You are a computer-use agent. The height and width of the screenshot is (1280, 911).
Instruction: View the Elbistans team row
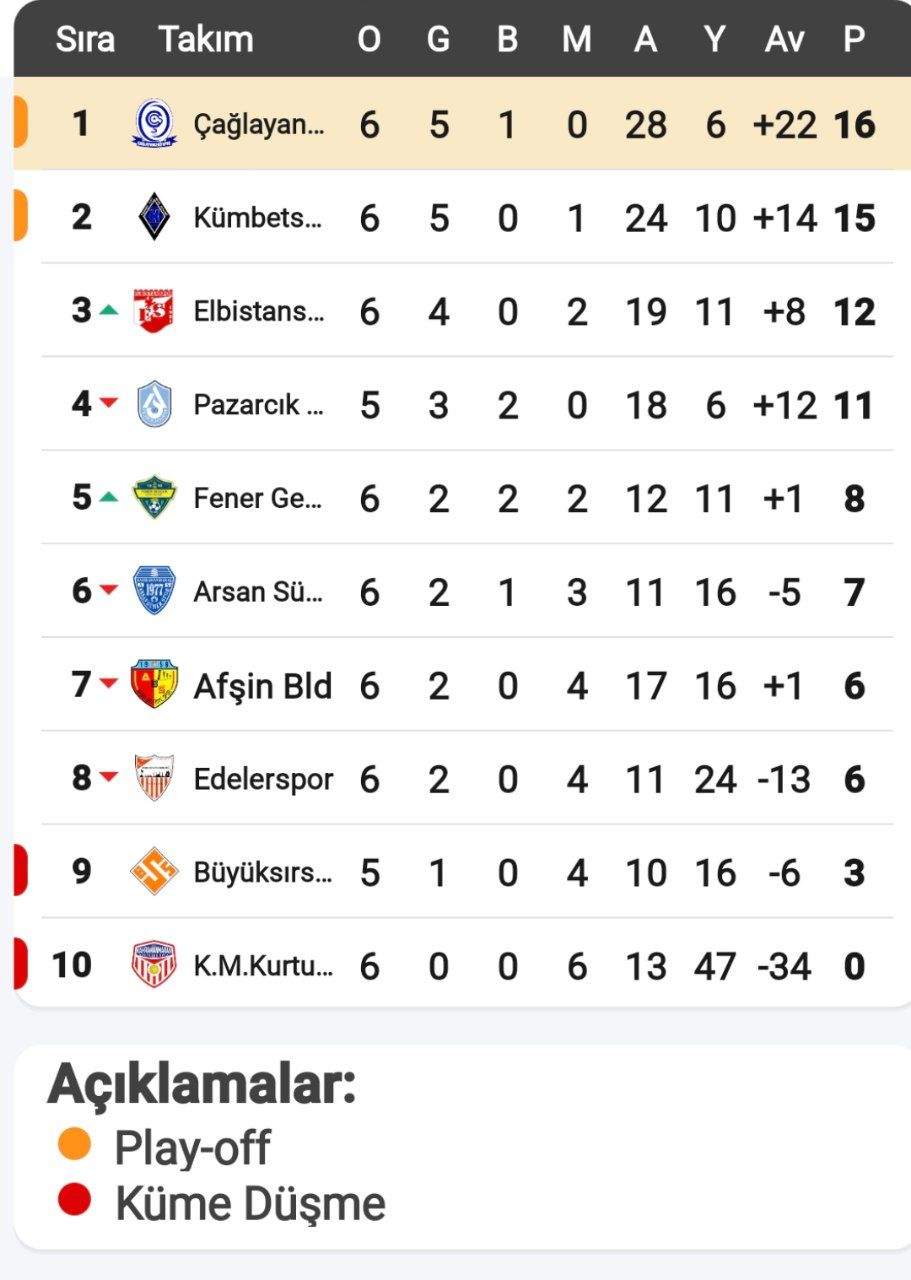[x=258, y=312]
